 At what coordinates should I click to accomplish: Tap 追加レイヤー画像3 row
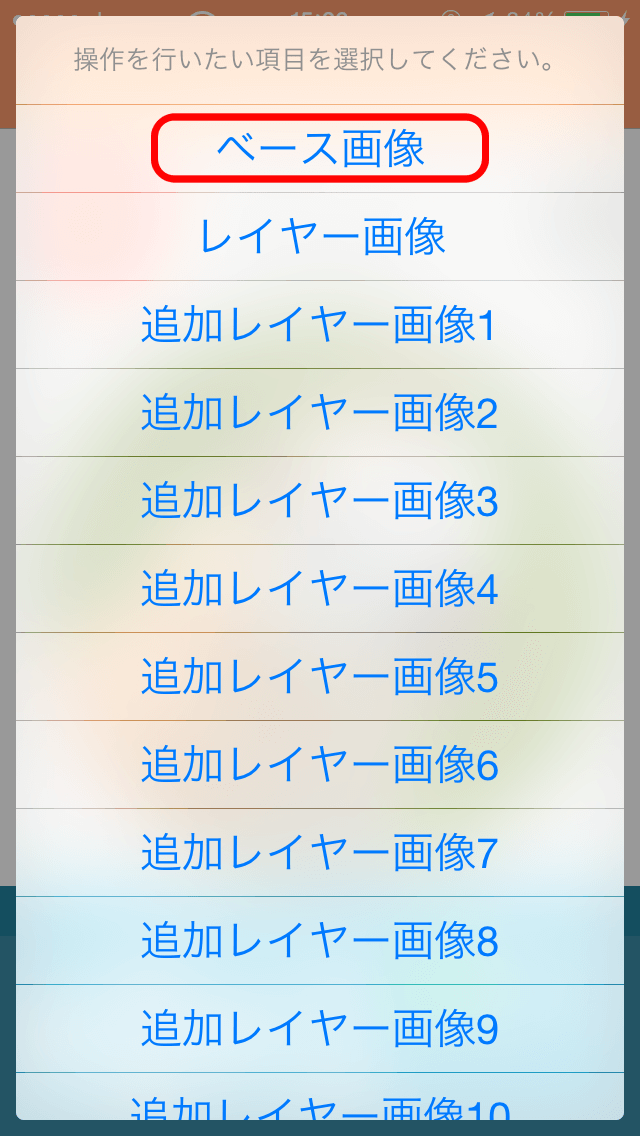320,501
